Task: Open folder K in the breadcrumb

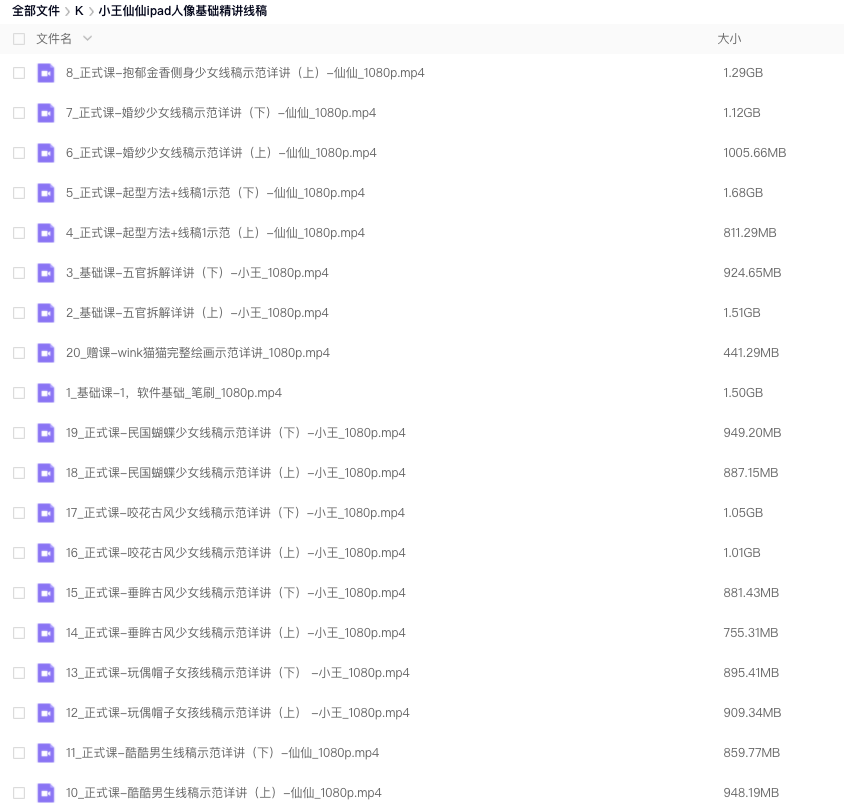Action: pyautogui.click(x=79, y=11)
